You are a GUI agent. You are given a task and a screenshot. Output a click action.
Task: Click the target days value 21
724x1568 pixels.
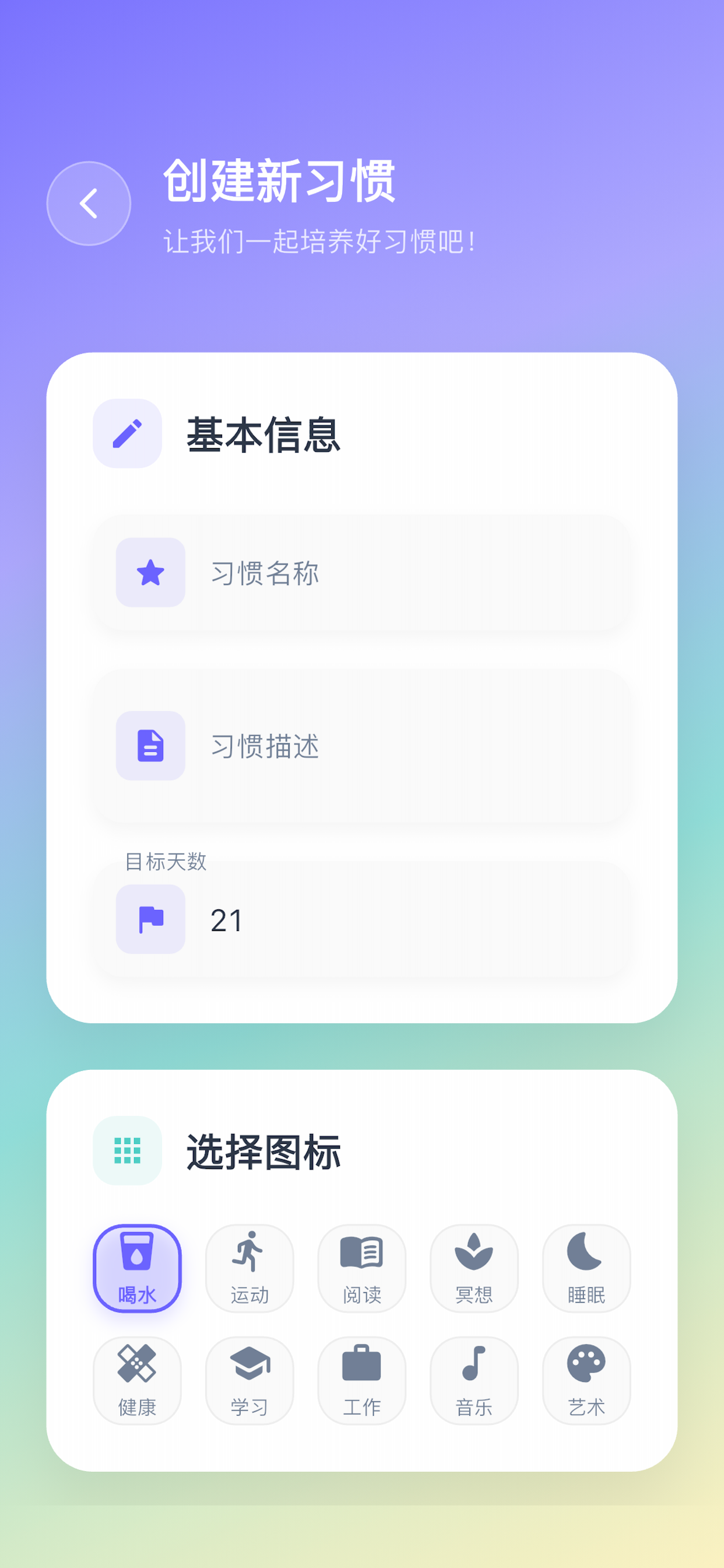click(226, 921)
